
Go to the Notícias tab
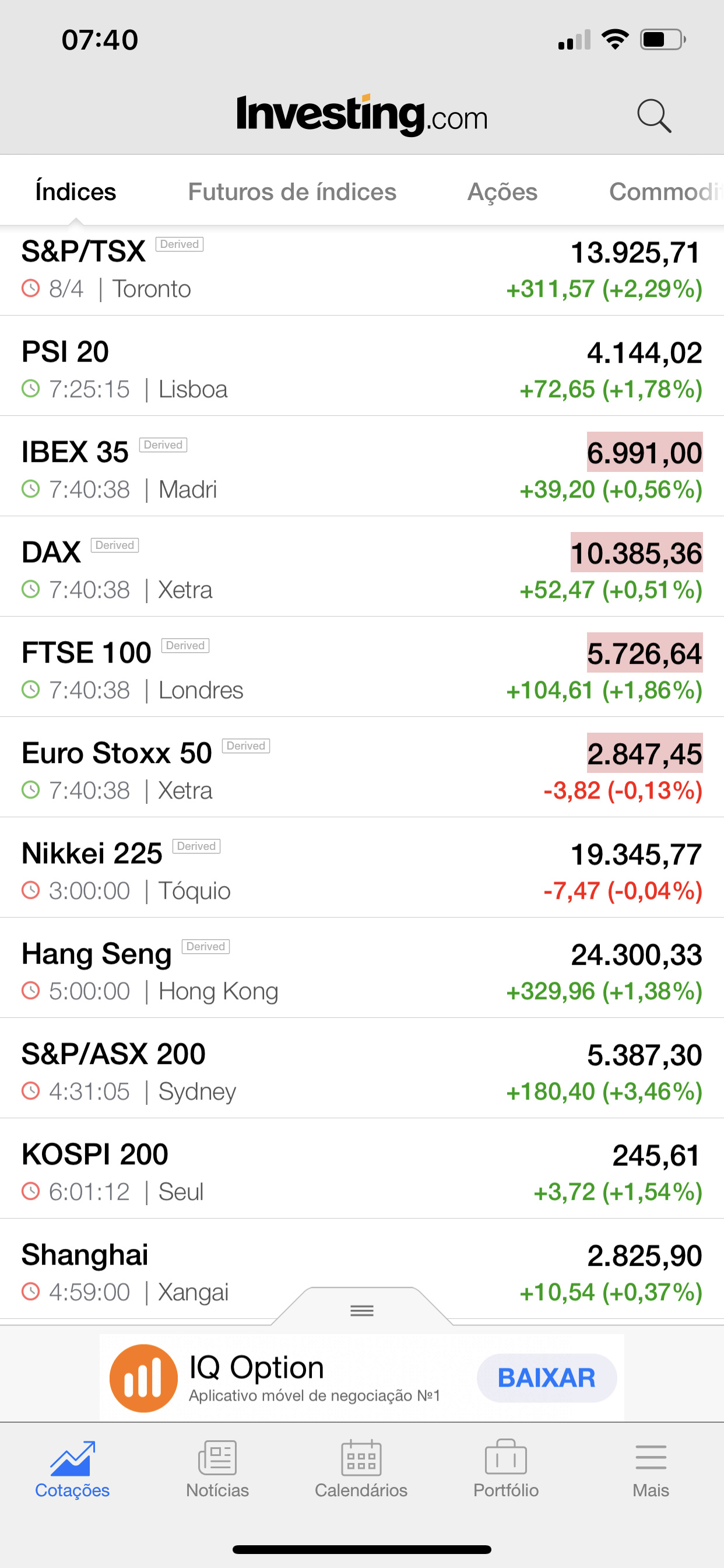(x=217, y=1469)
